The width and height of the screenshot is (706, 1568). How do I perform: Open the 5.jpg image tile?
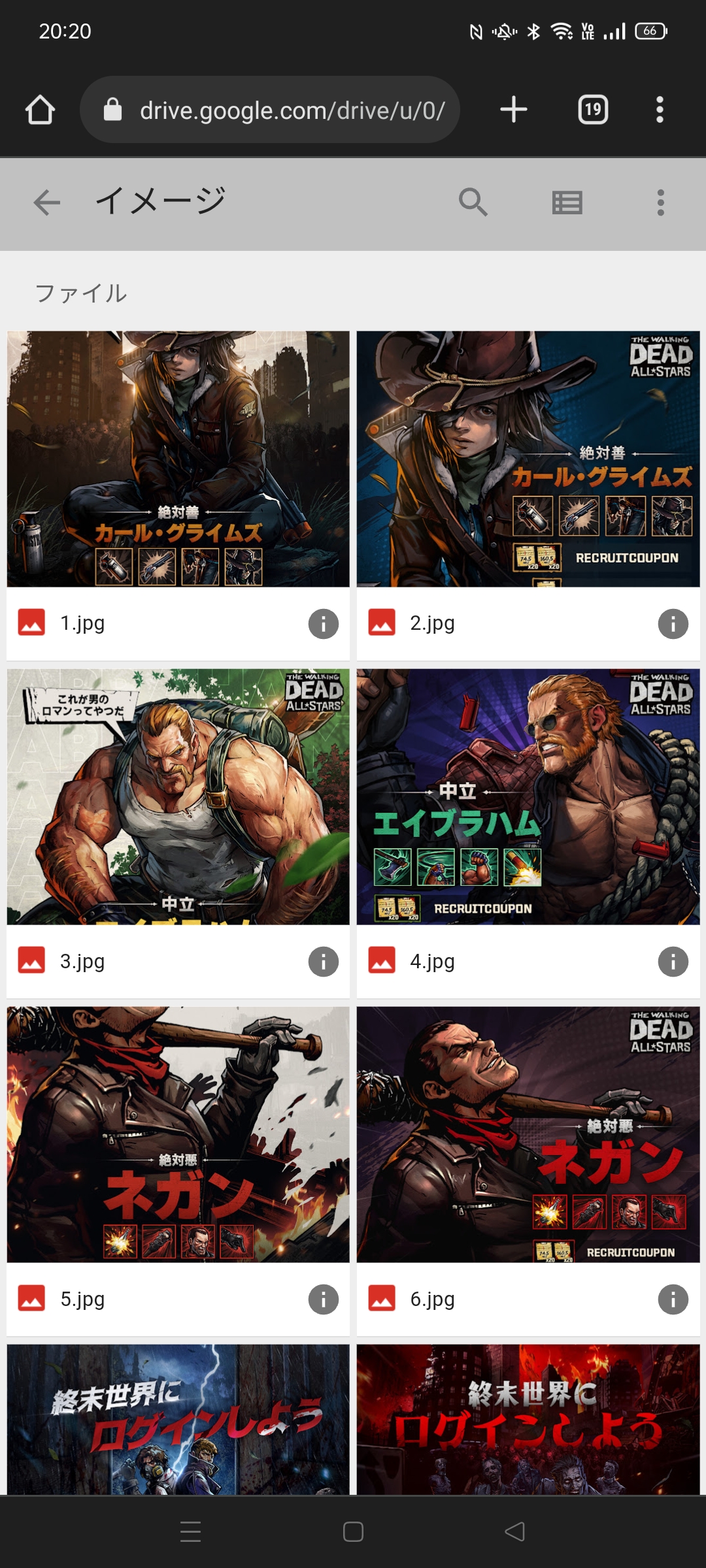[178, 1134]
